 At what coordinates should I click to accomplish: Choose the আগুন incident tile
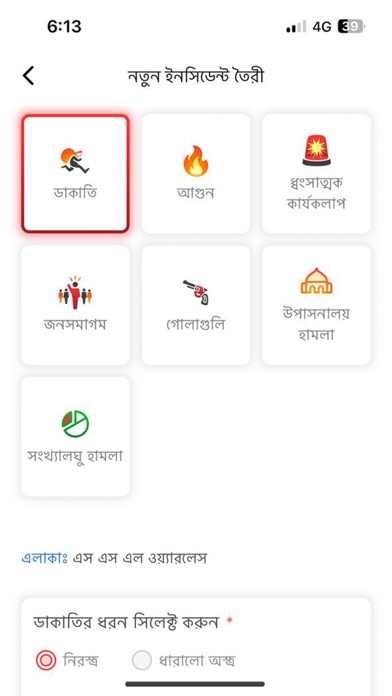pyautogui.click(x=196, y=174)
